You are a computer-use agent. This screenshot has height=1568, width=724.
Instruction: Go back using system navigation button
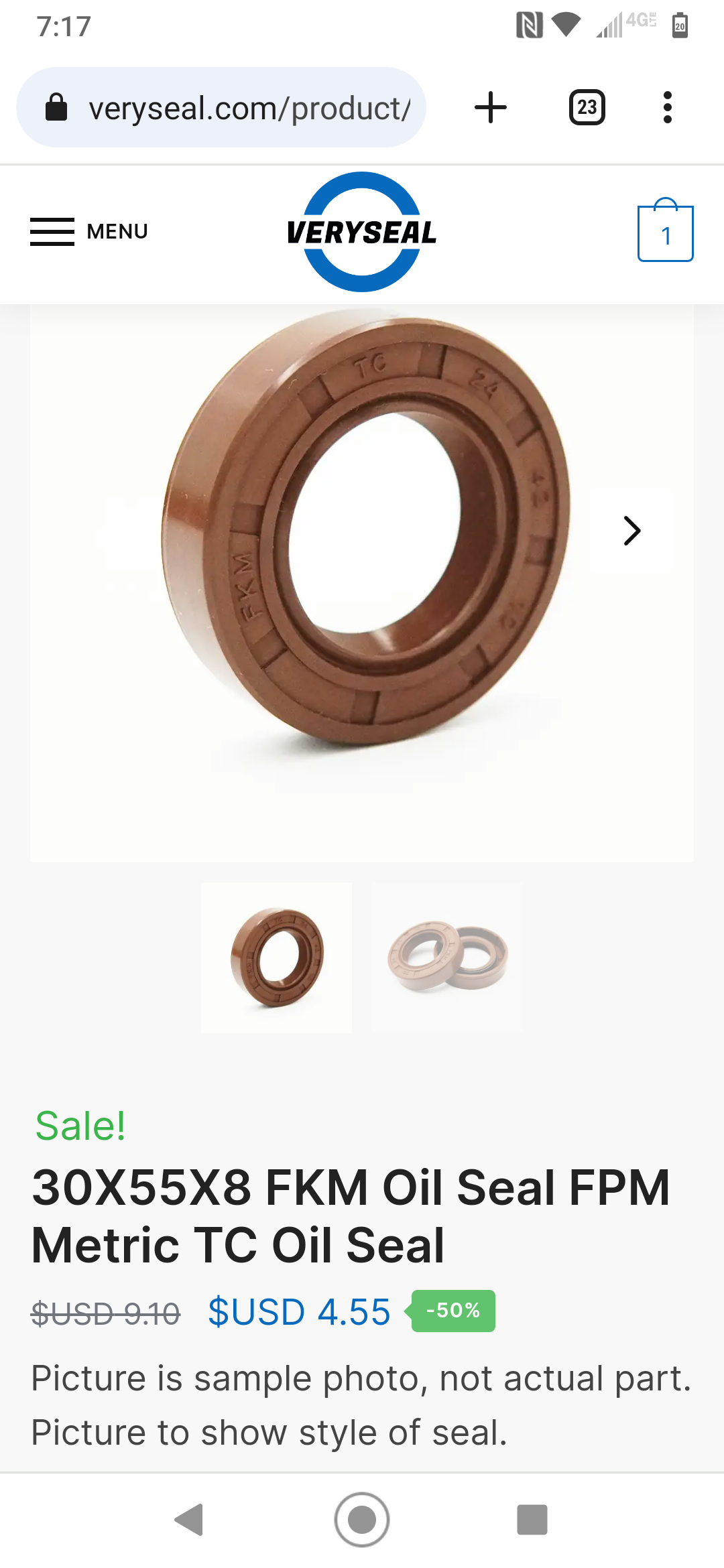coord(189,1520)
